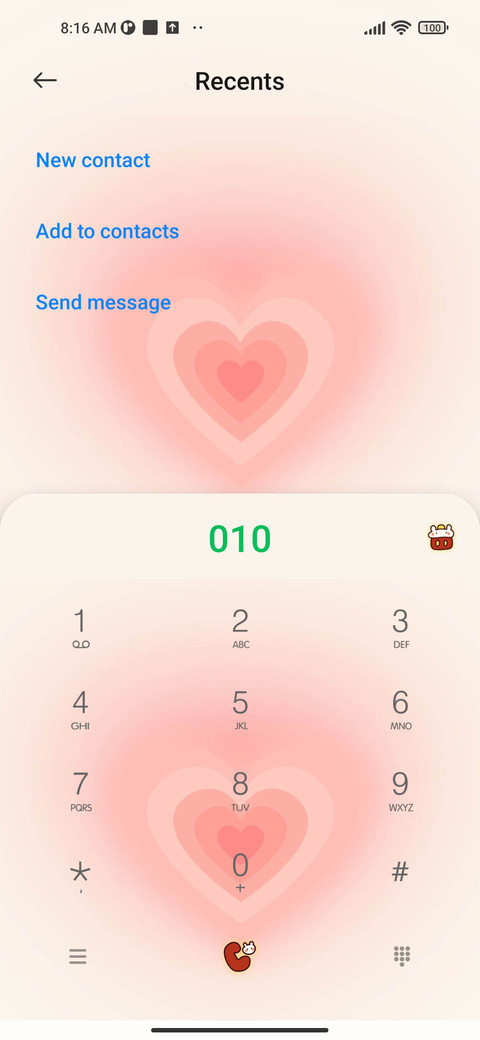Tap New contact
This screenshot has width=480, height=1040.
93,160
